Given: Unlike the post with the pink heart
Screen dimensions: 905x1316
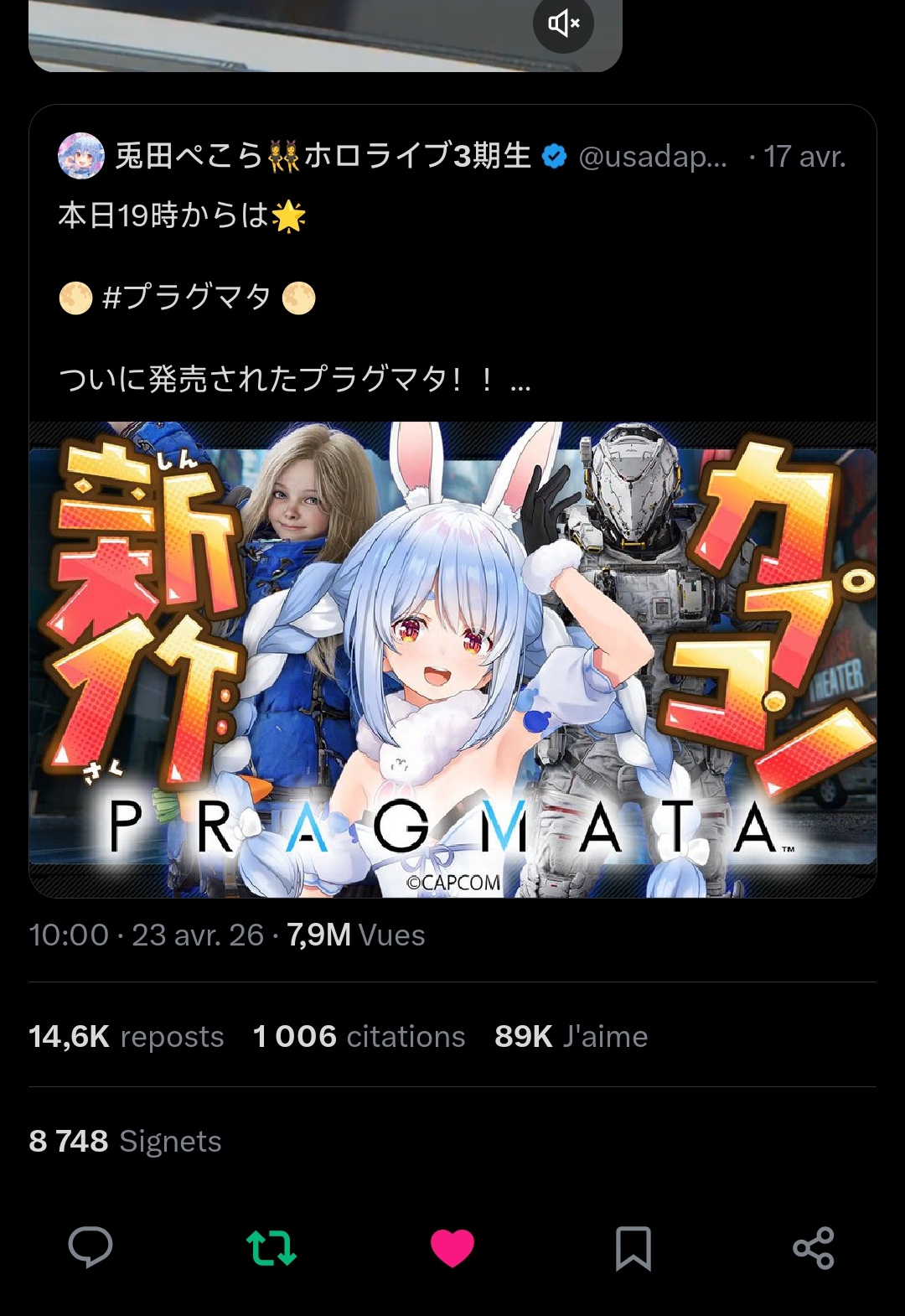Looking at the screenshot, I should (452, 1247).
